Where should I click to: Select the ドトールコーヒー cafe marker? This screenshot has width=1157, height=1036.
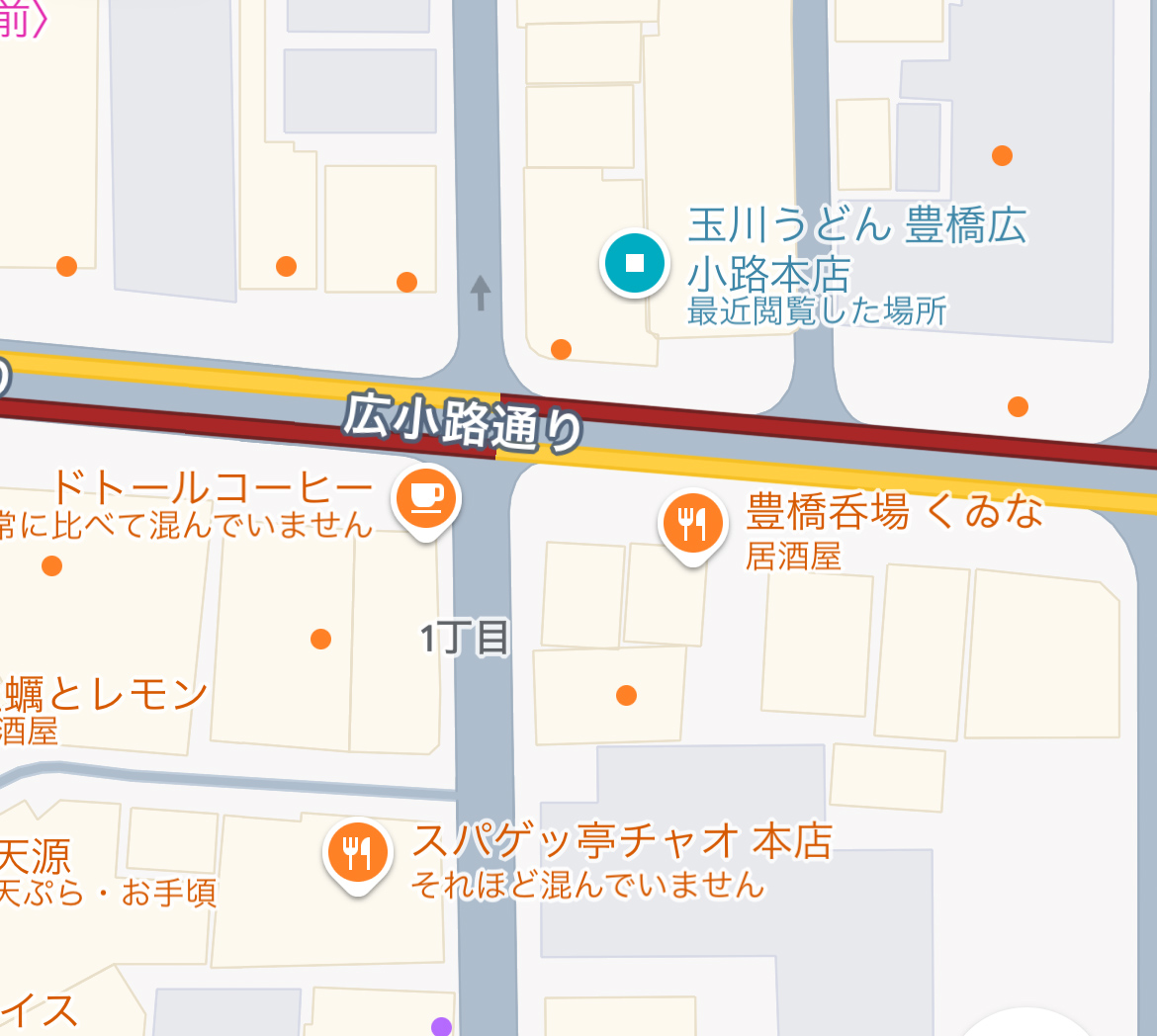coord(426,497)
